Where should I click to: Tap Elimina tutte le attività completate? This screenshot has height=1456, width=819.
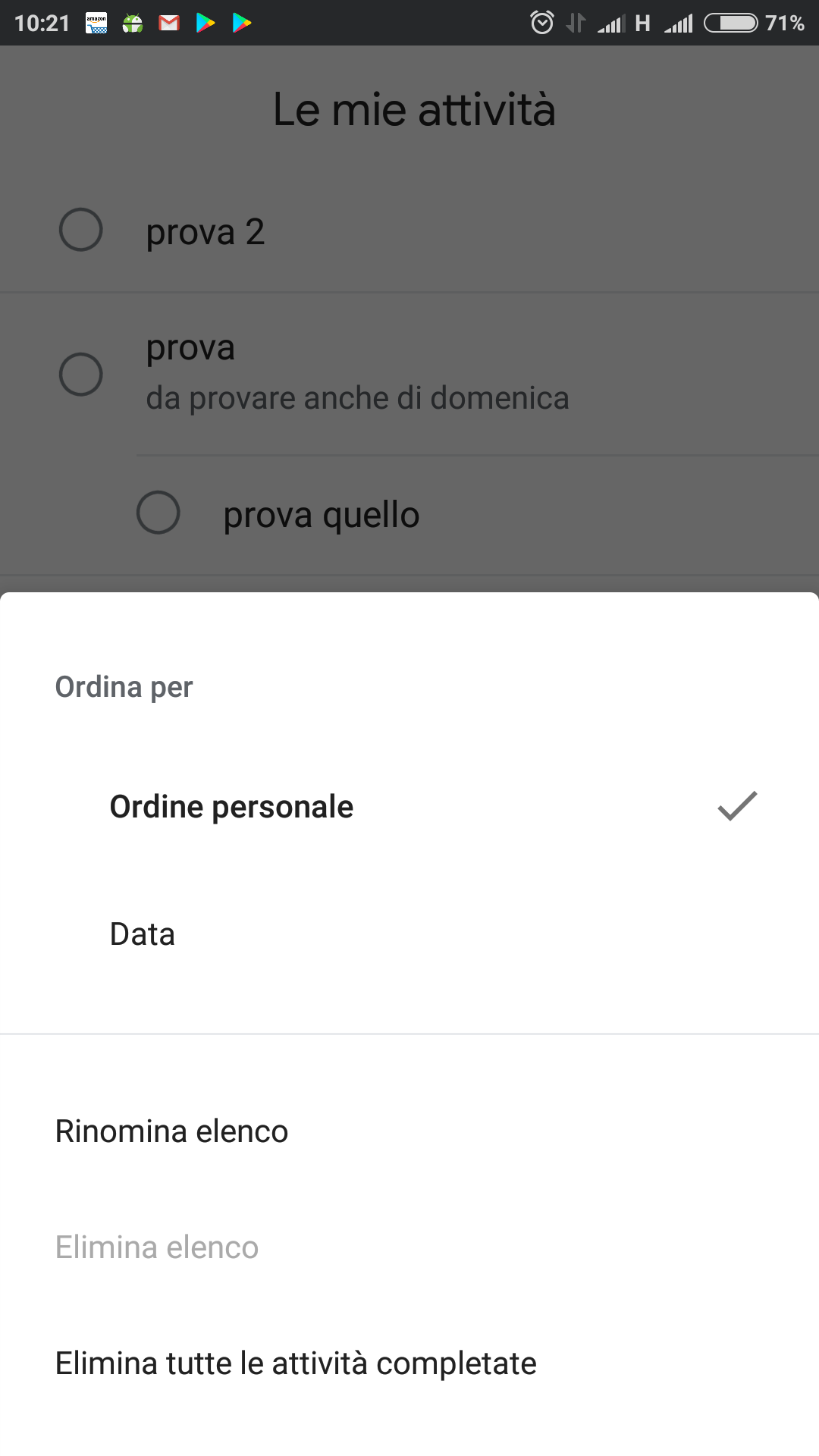coord(409,1363)
